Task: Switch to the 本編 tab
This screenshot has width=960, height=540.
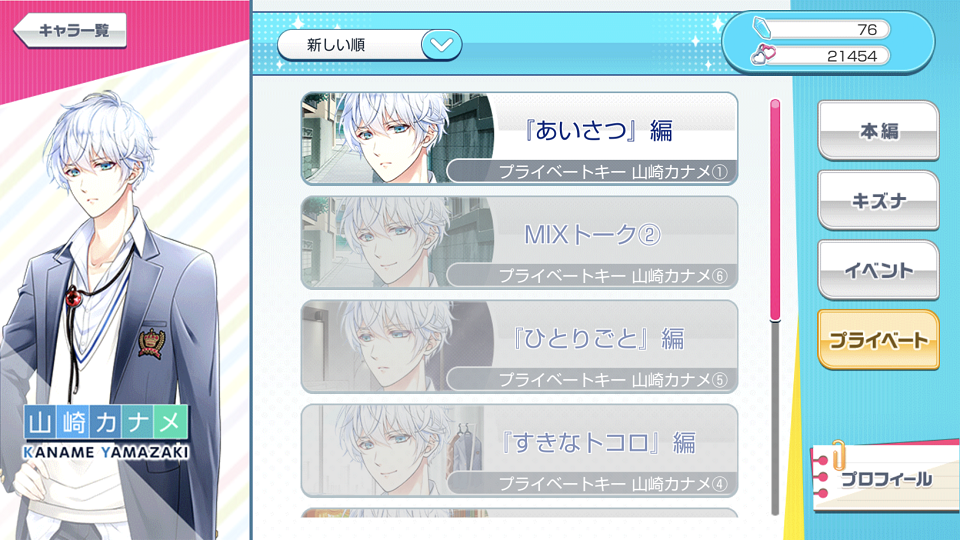Action: pyautogui.click(x=878, y=131)
